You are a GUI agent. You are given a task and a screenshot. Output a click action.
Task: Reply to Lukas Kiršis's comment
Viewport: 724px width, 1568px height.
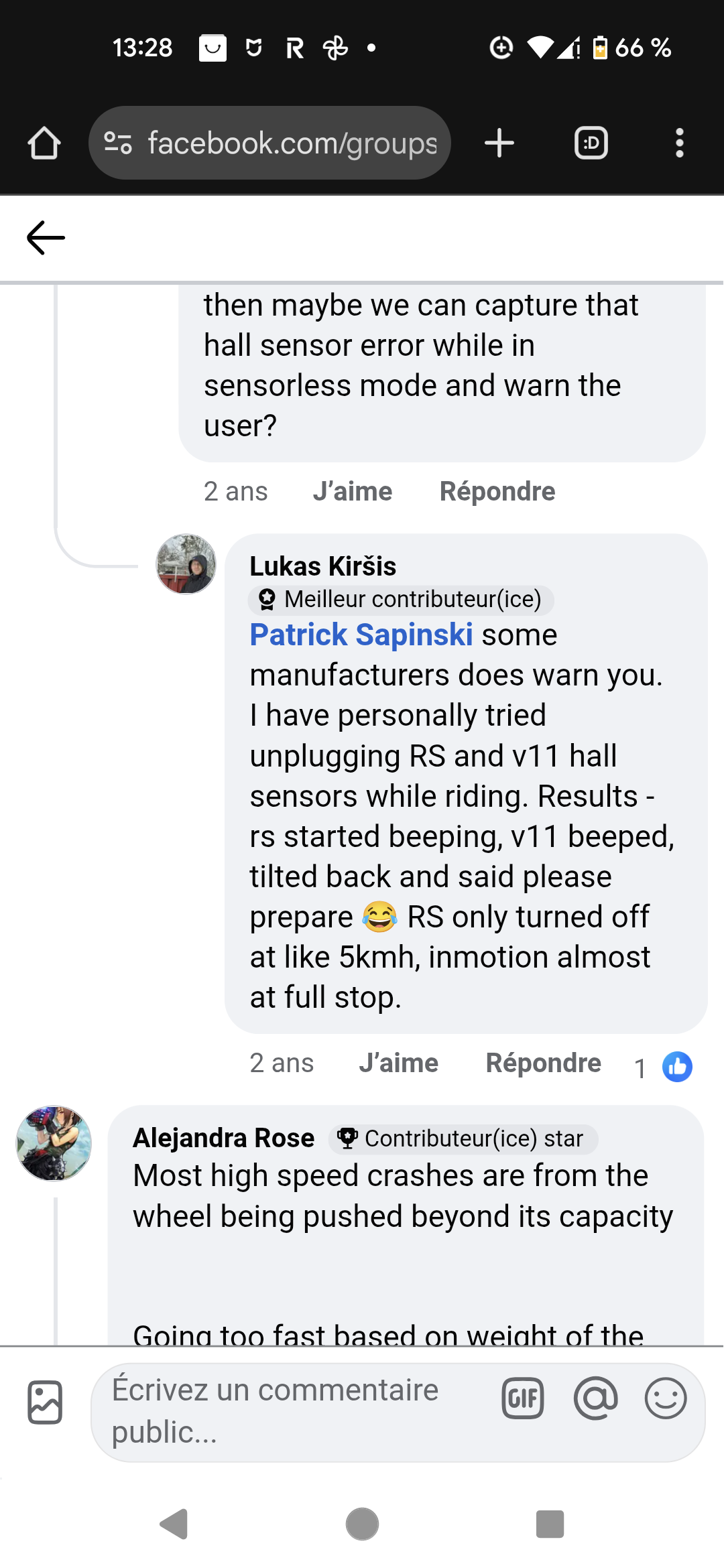pos(543,1063)
